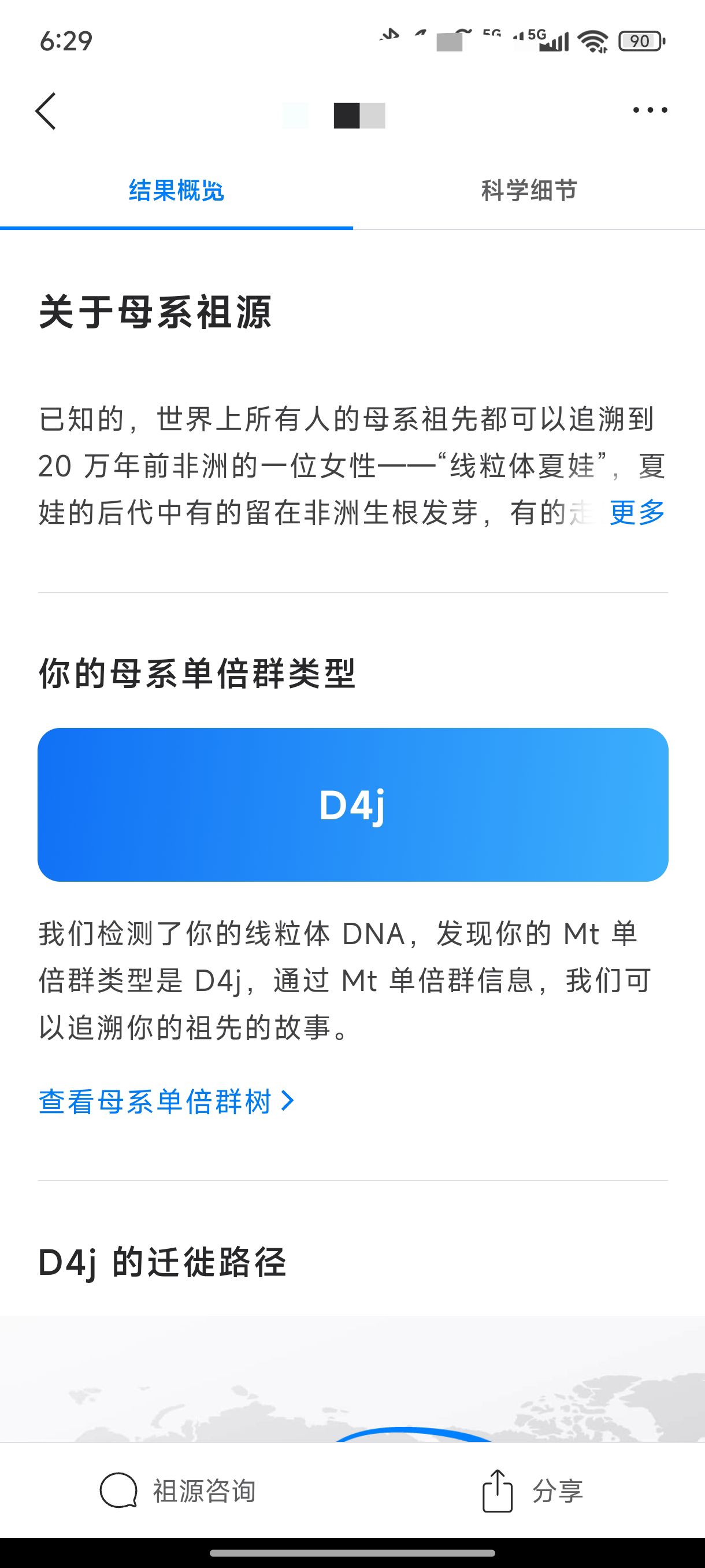The image size is (705, 1568).
Task: Go back using the top-left arrow
Action: coord(46,111)
